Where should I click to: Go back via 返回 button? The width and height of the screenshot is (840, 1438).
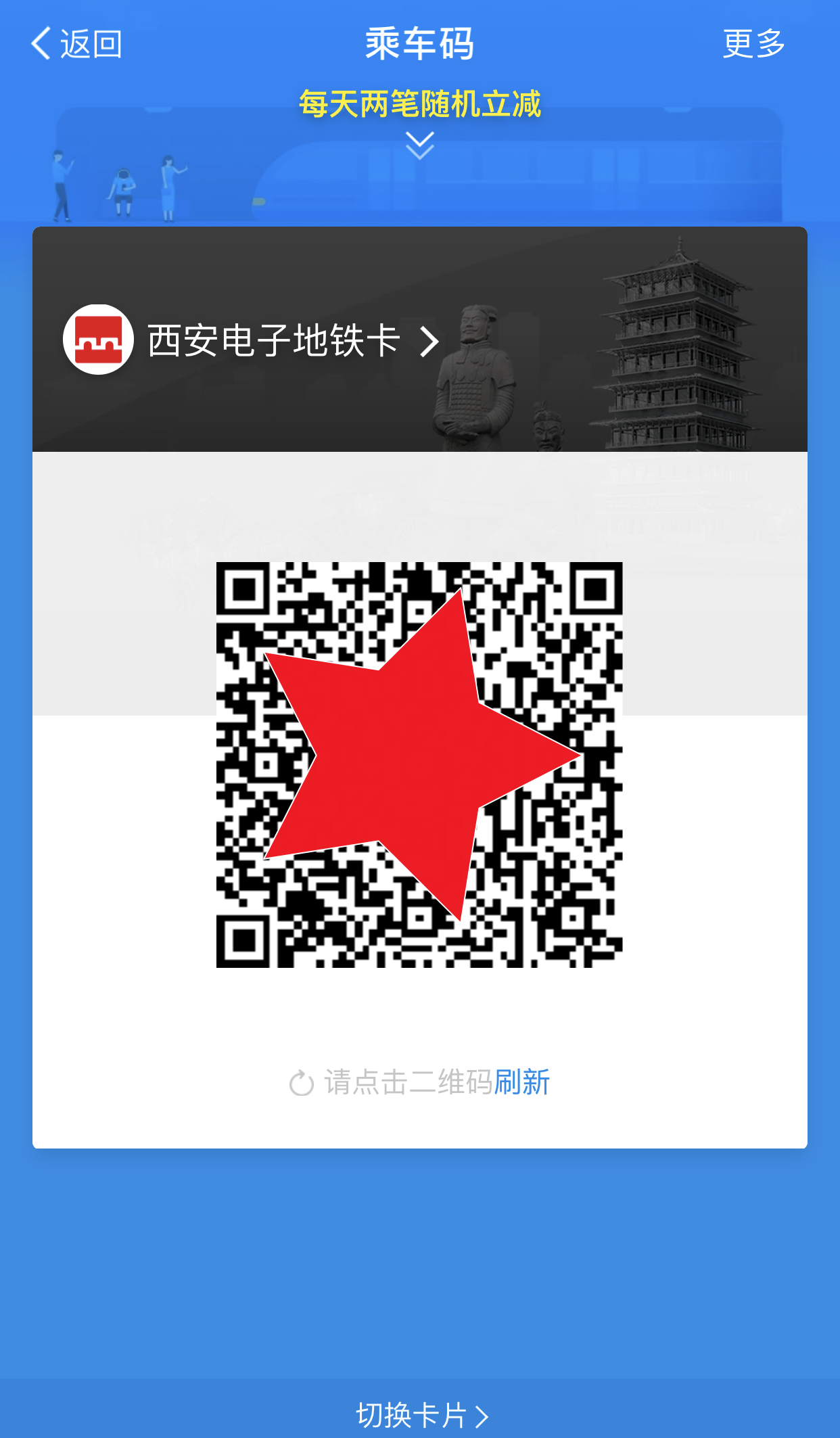point(76,44)
